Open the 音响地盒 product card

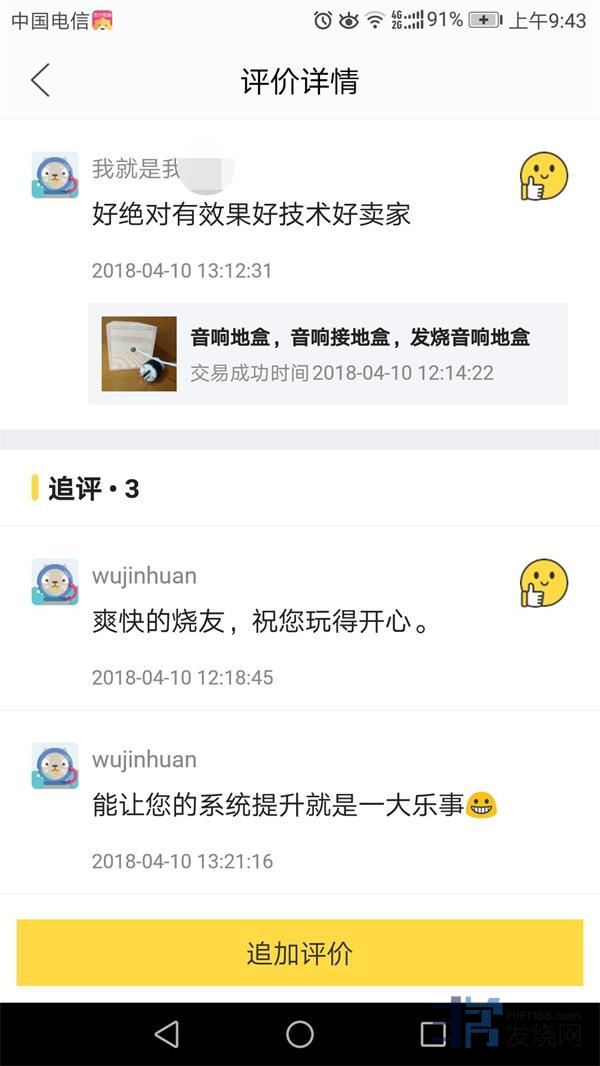[328, 354]
